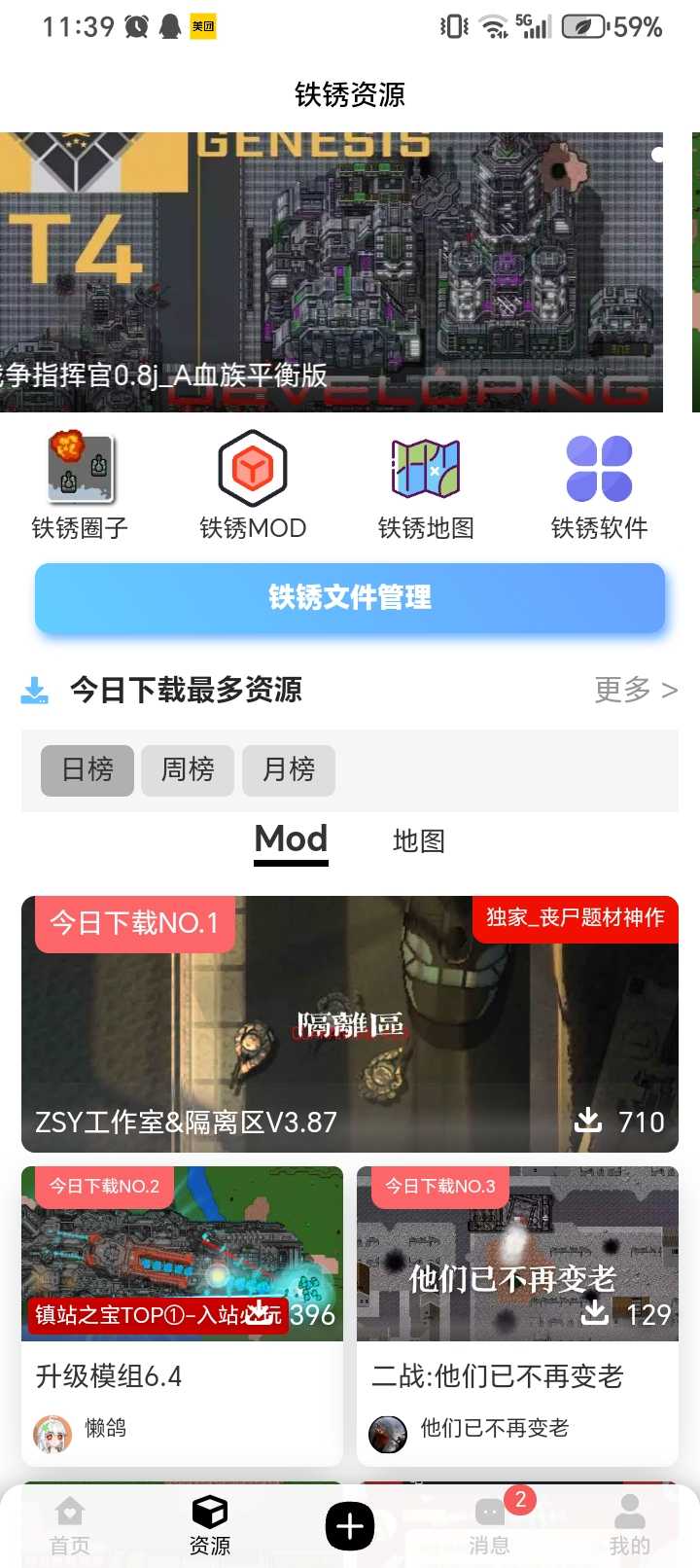
Task: Open the 战争指挥官0.8j banner
Action: (x=331, y=272)
